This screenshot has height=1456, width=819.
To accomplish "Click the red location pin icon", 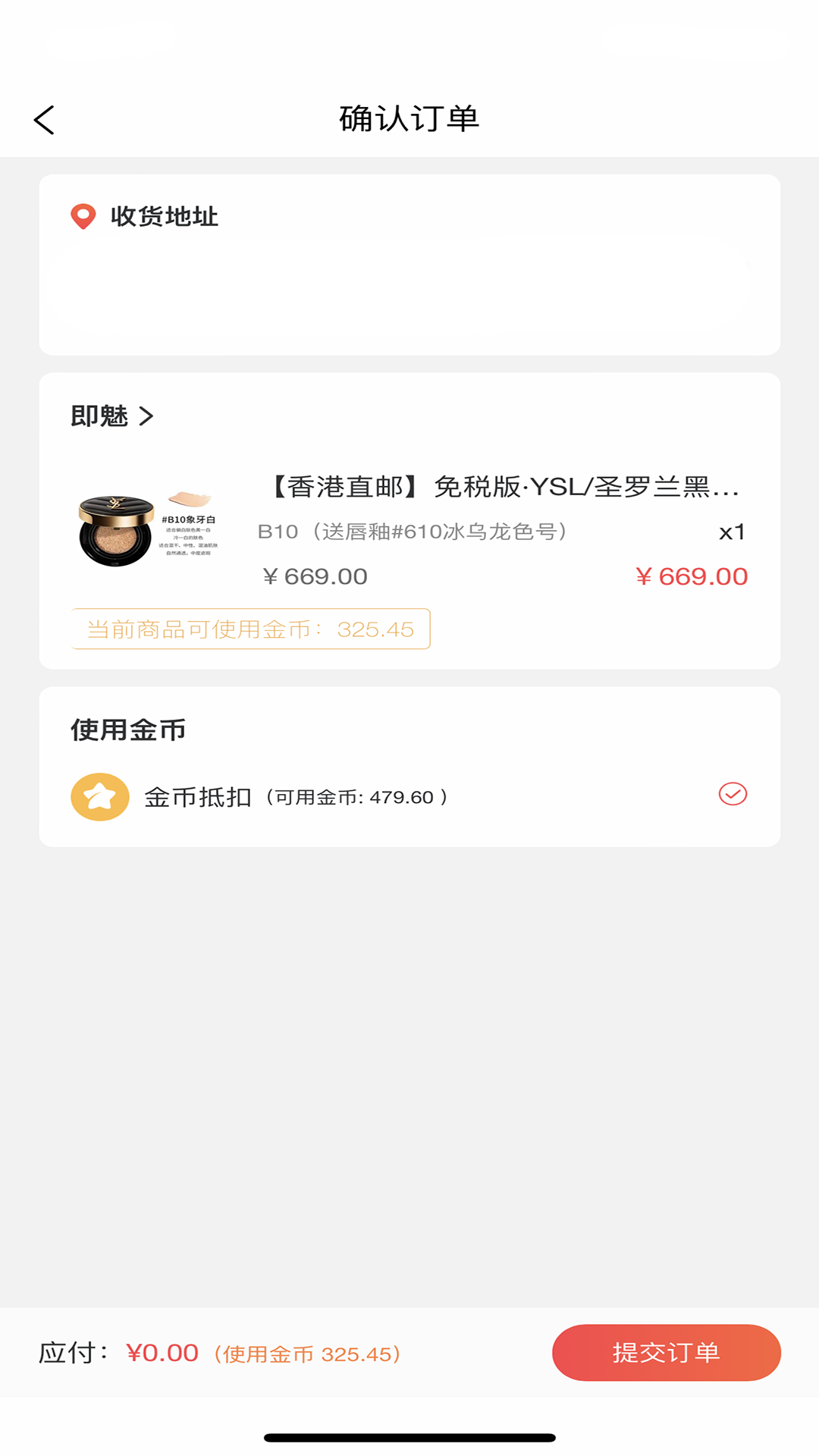I will tap(83, 217).
